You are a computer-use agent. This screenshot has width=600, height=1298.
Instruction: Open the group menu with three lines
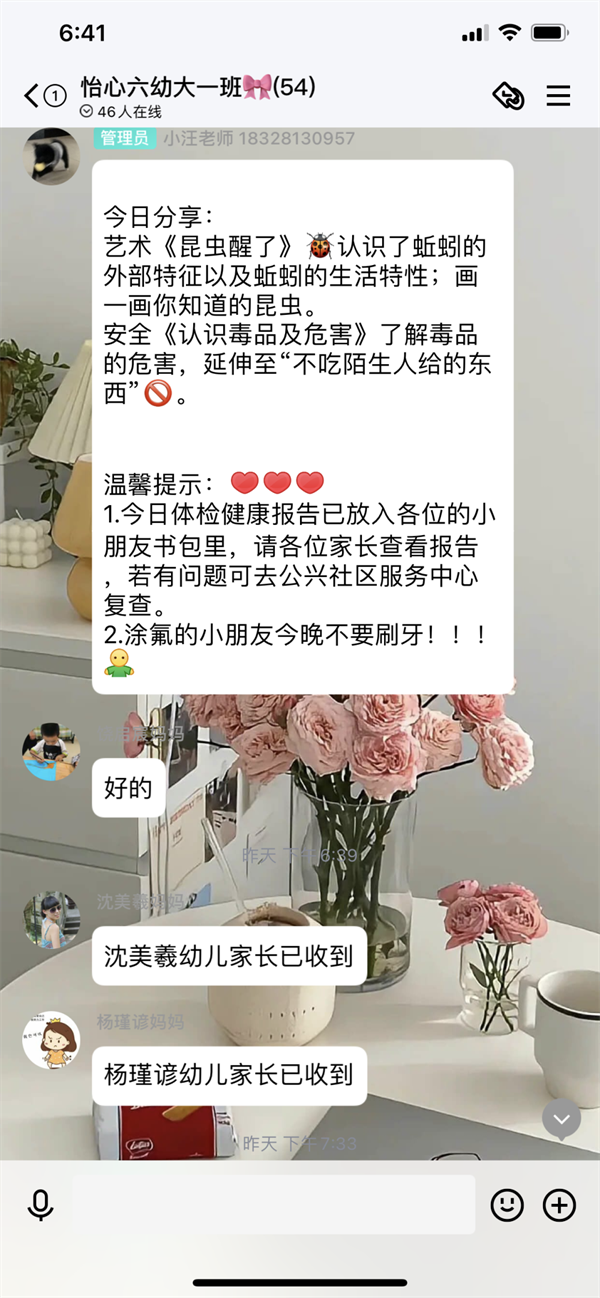[x=558, y=97]
